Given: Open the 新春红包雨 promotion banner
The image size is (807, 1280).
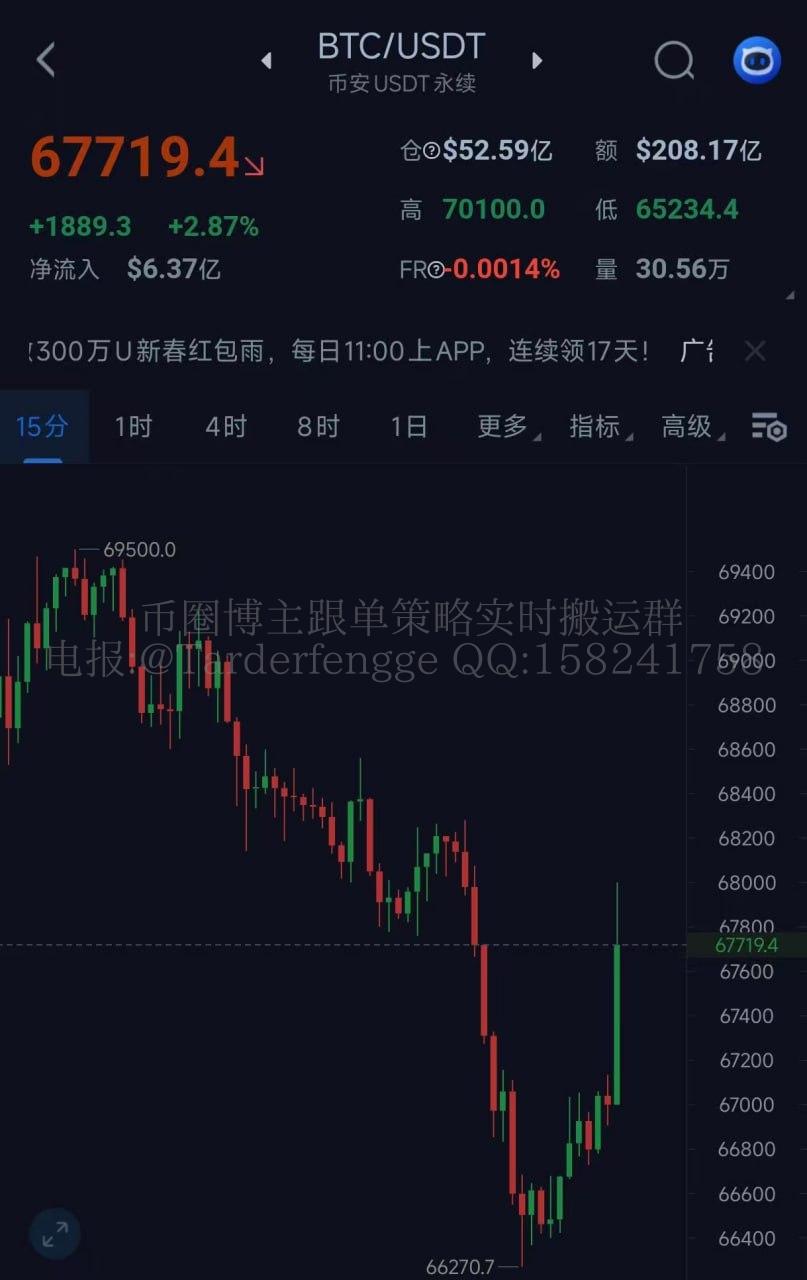Looking at the screenshot, I should (340, 351).
